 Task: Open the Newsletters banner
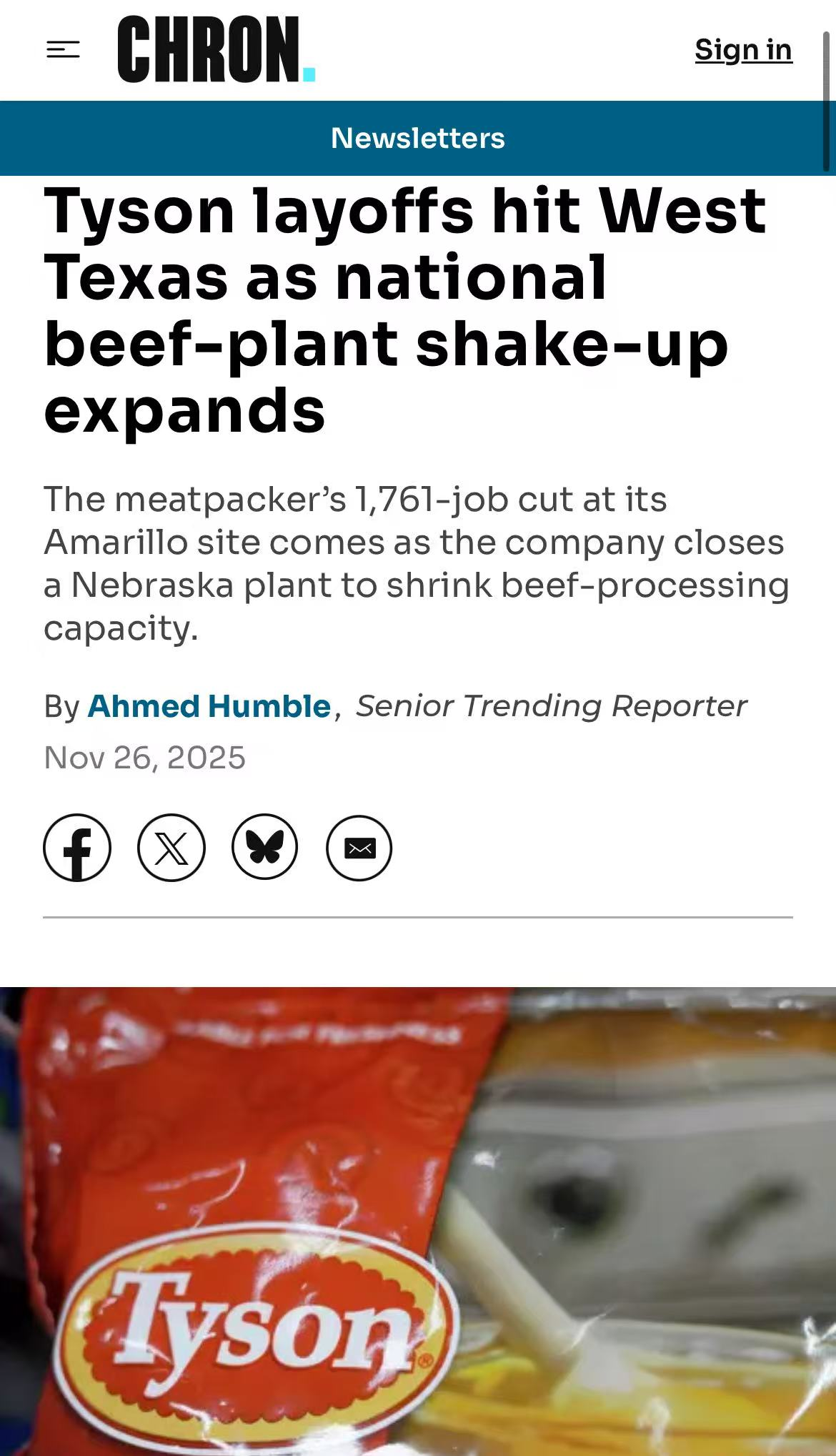418,138
